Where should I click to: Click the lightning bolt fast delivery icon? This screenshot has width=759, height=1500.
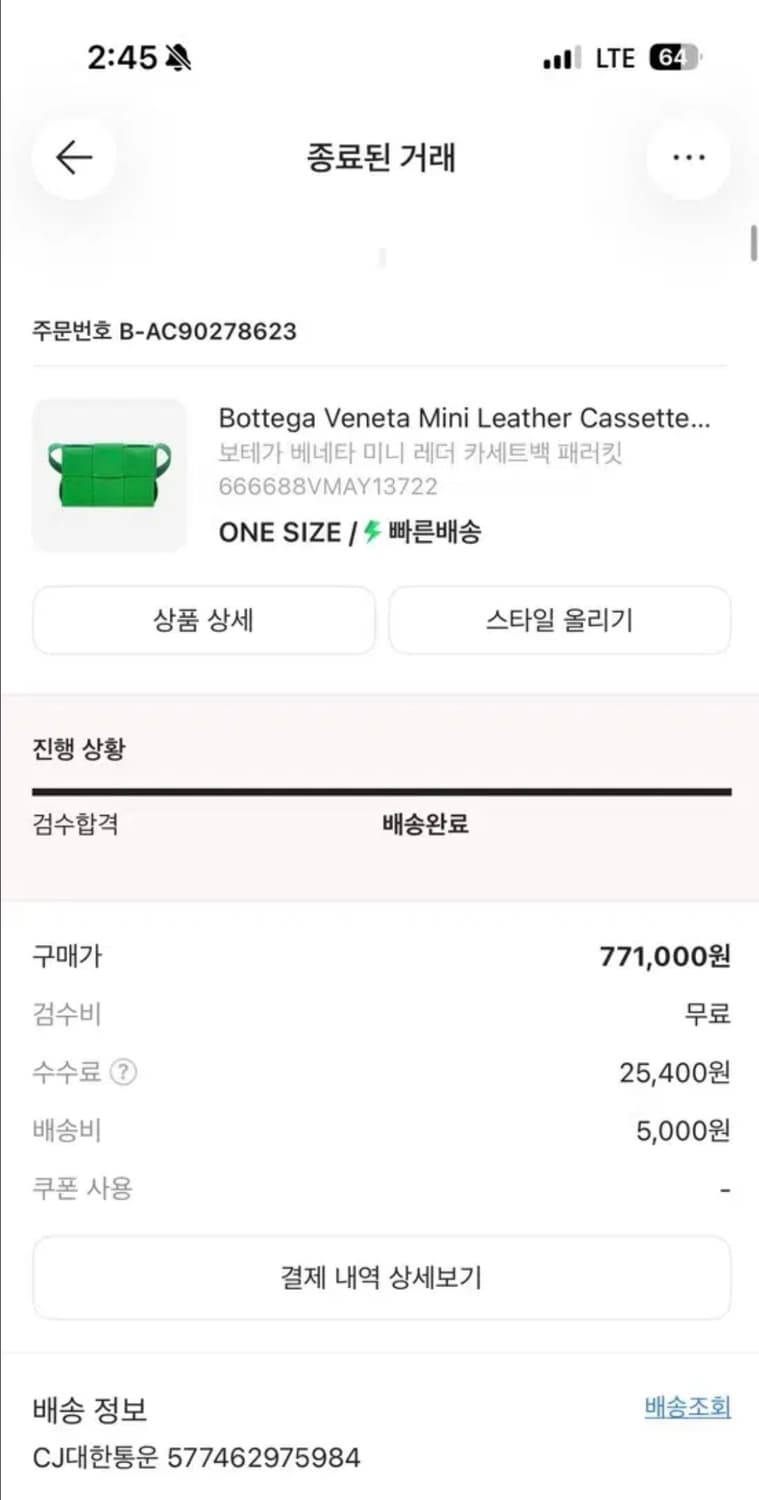coord(370,532)
